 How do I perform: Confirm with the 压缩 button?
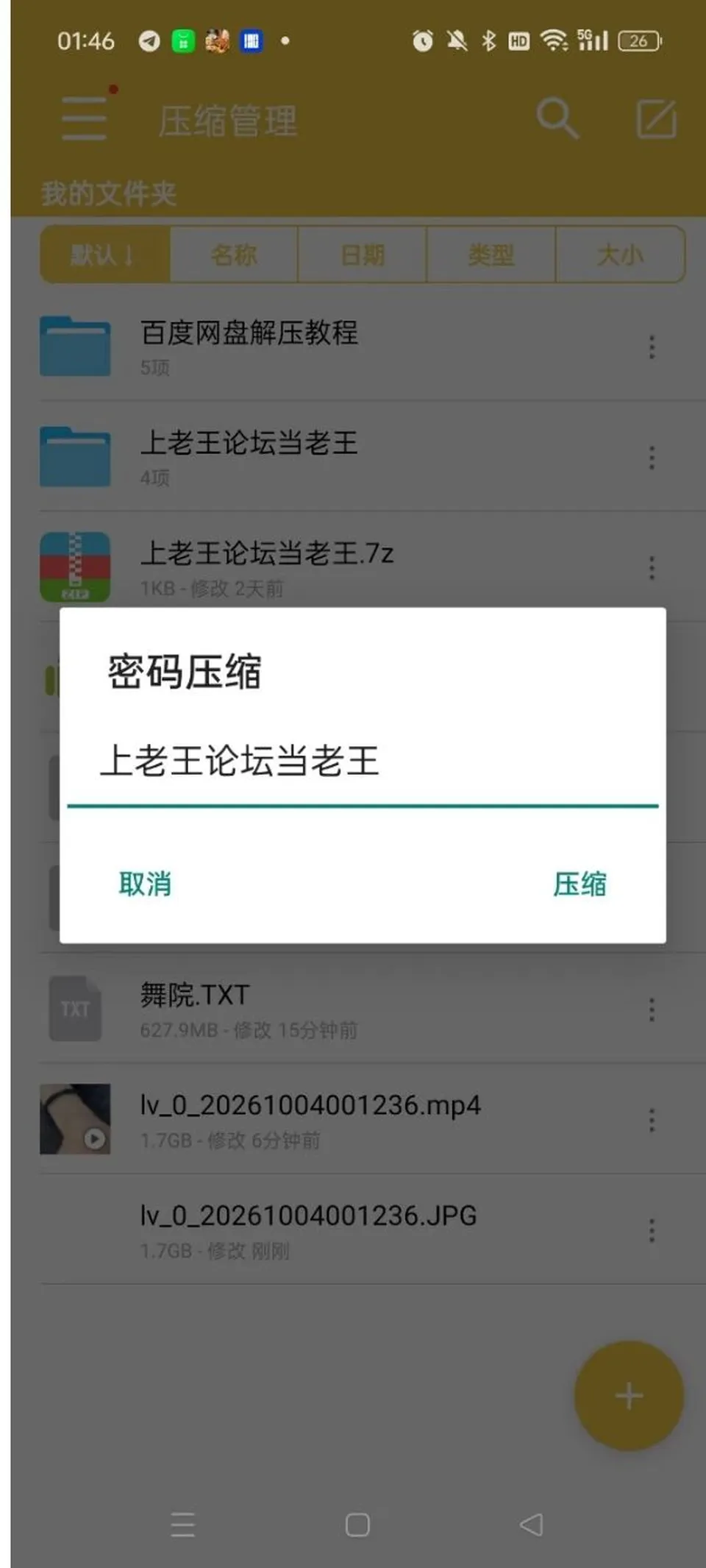coord(580,884)
